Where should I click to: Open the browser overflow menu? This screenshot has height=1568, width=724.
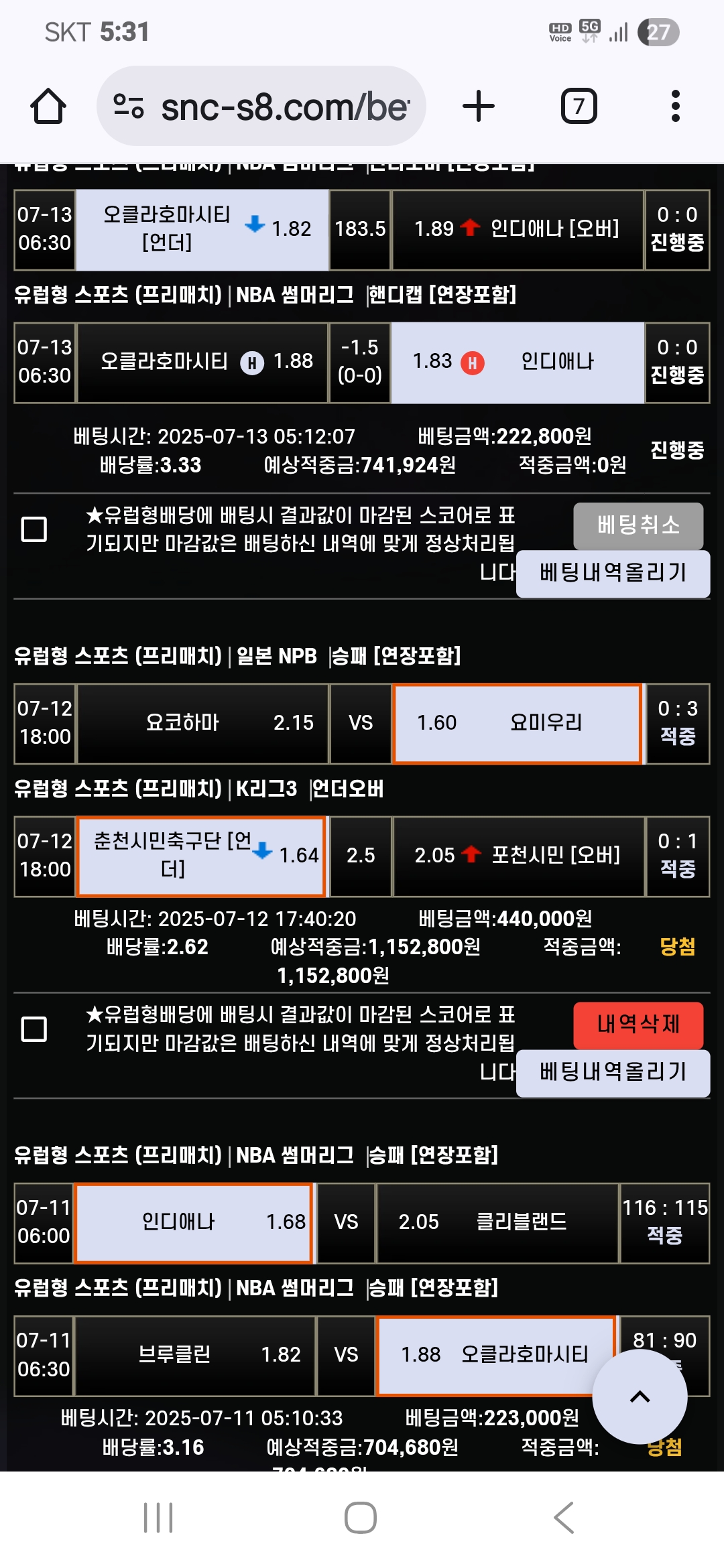click(x=676, y=107)
